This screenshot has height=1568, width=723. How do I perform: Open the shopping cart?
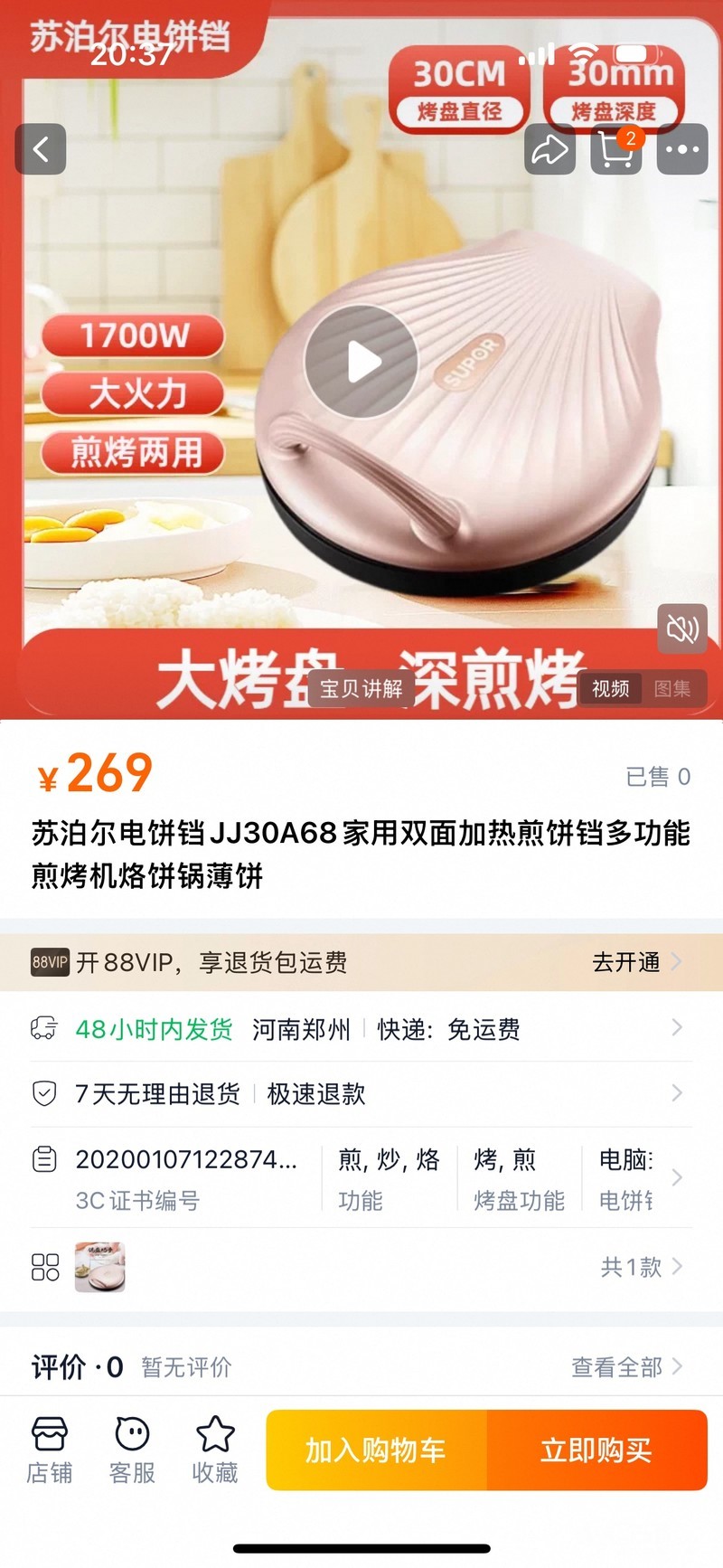tap(616, 149)
